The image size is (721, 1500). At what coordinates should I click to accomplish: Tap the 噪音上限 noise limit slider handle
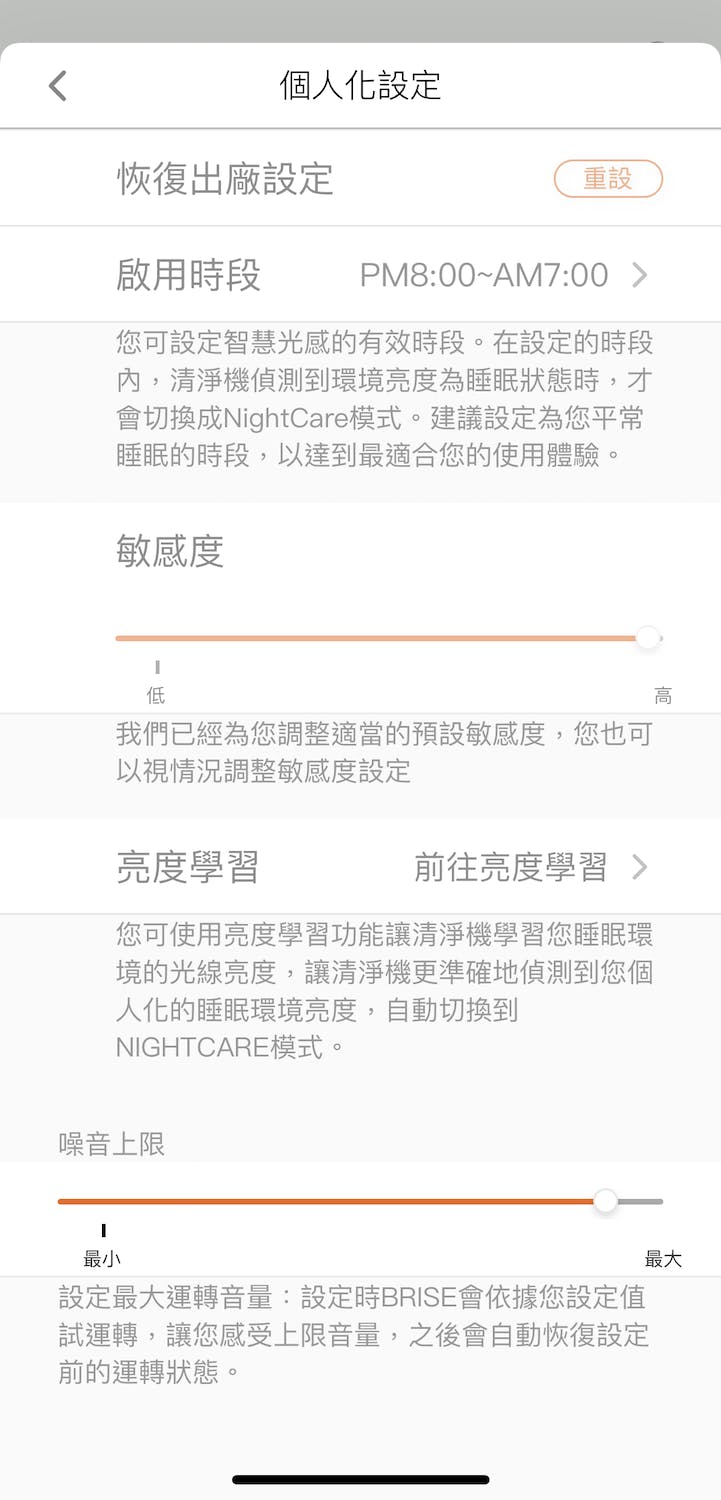tap(605, 1201)
